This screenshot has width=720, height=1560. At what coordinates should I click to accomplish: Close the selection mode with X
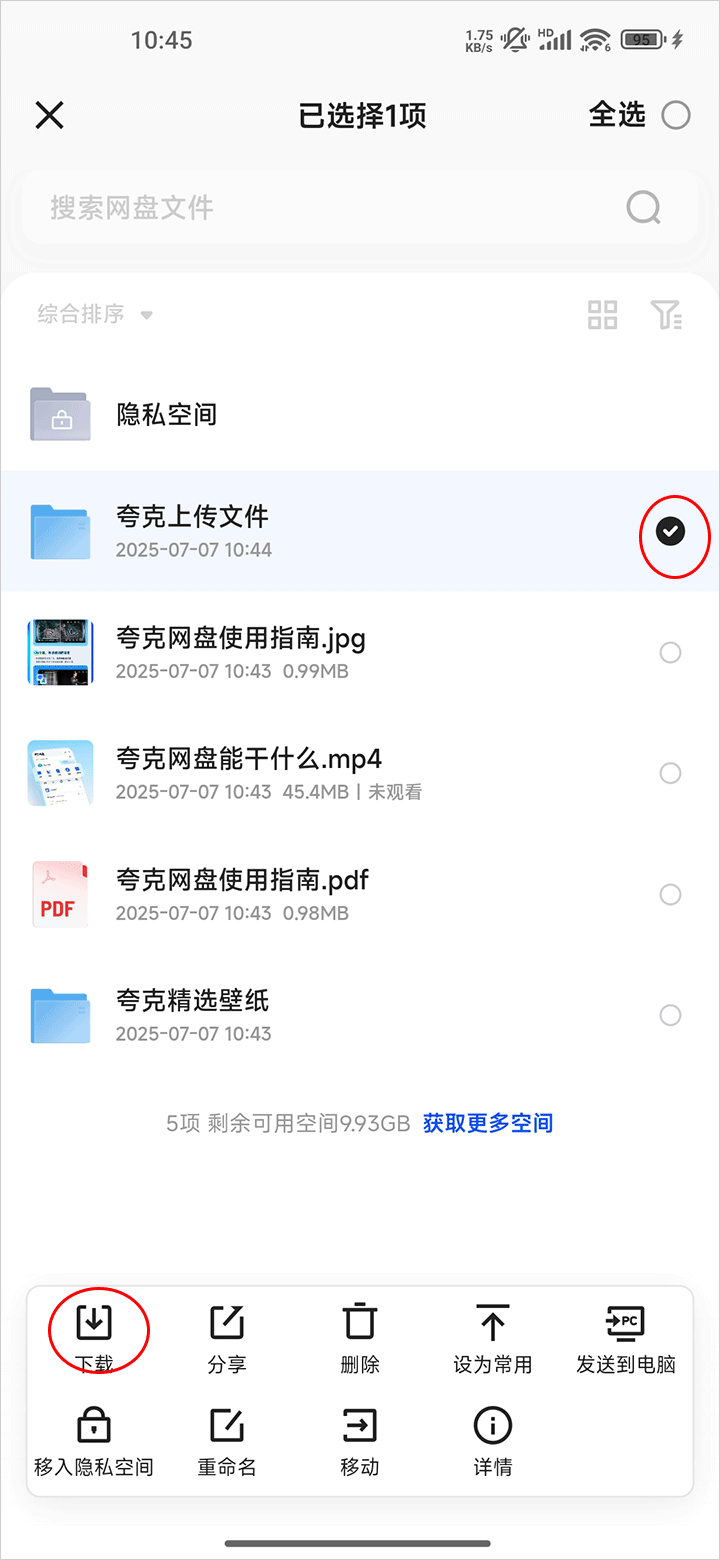49,115
